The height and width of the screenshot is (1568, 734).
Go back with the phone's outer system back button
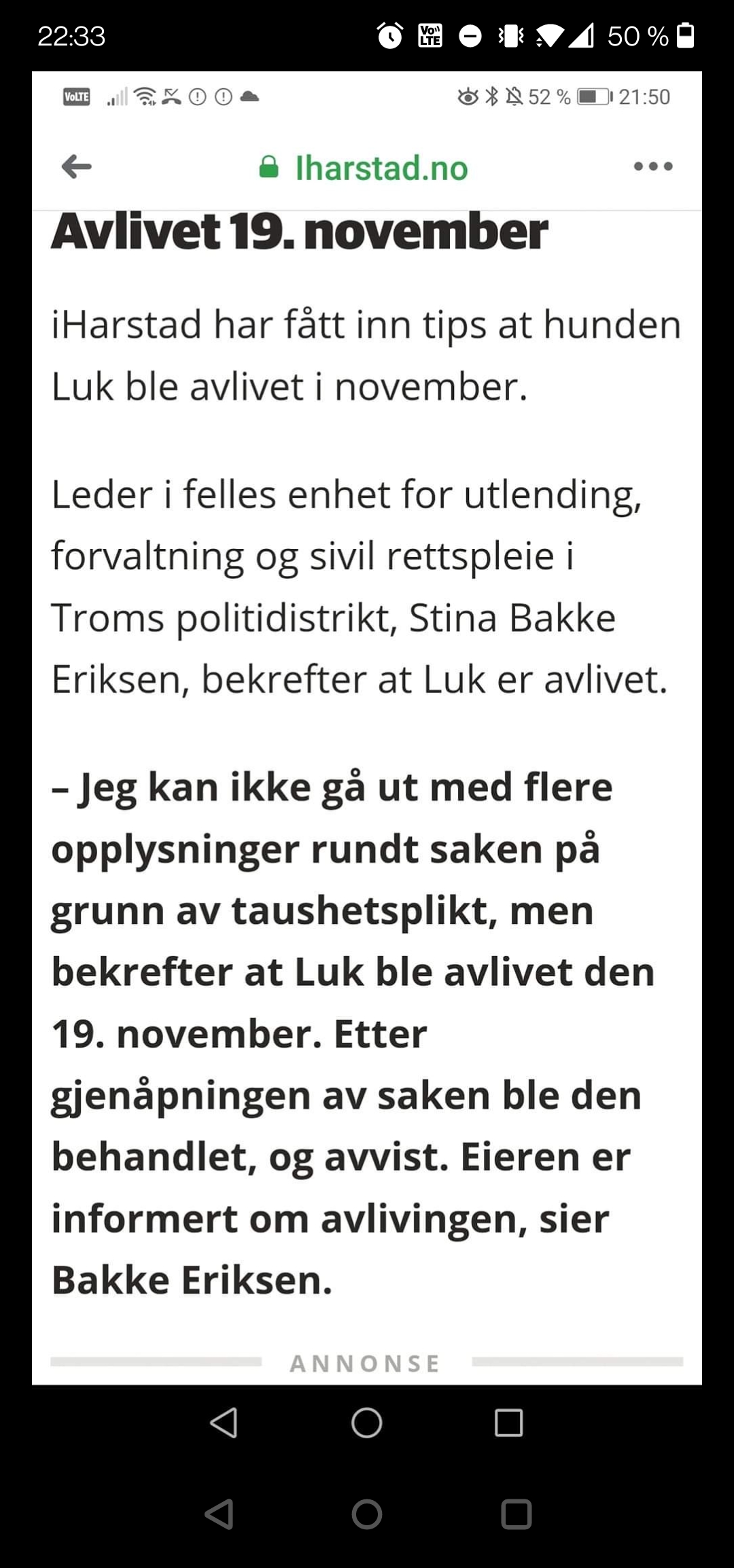(x=220, y=1514)
